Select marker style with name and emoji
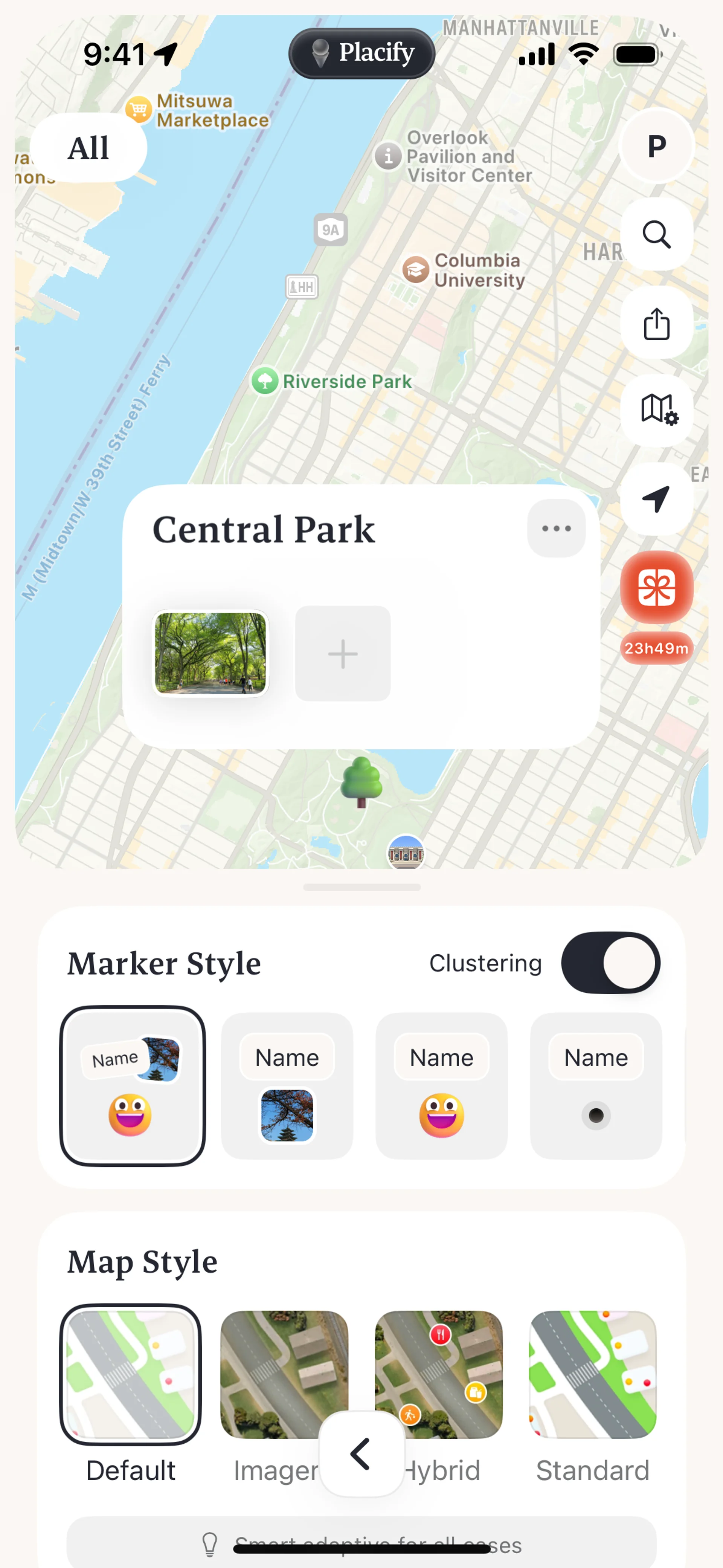Image resolution: width=723 pixels, height=1568 pixels. (x=441, y=1086)
